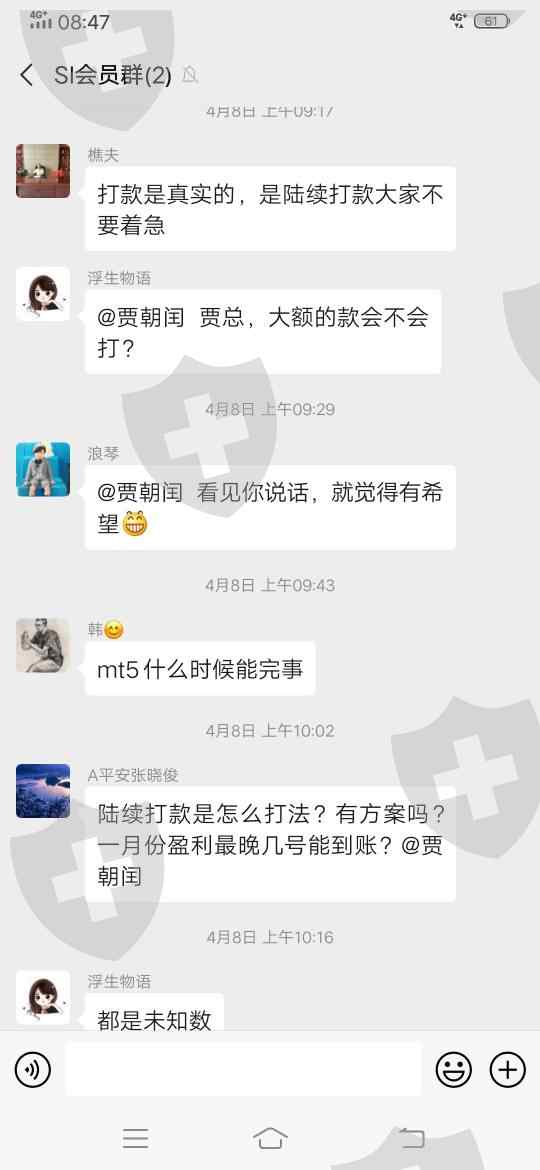Open the system recent apps menu button

tap(136, 1138)
